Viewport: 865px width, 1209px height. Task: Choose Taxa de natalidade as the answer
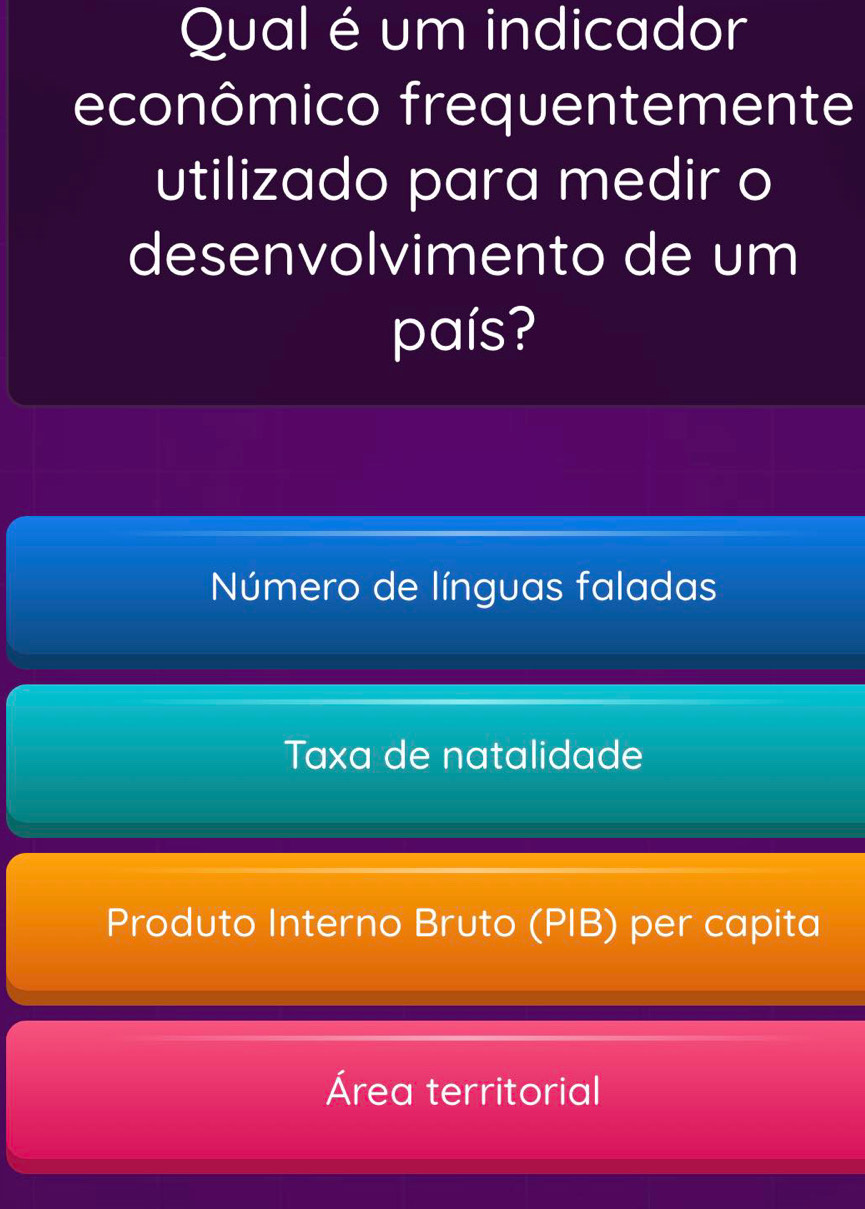coord(463,756)
